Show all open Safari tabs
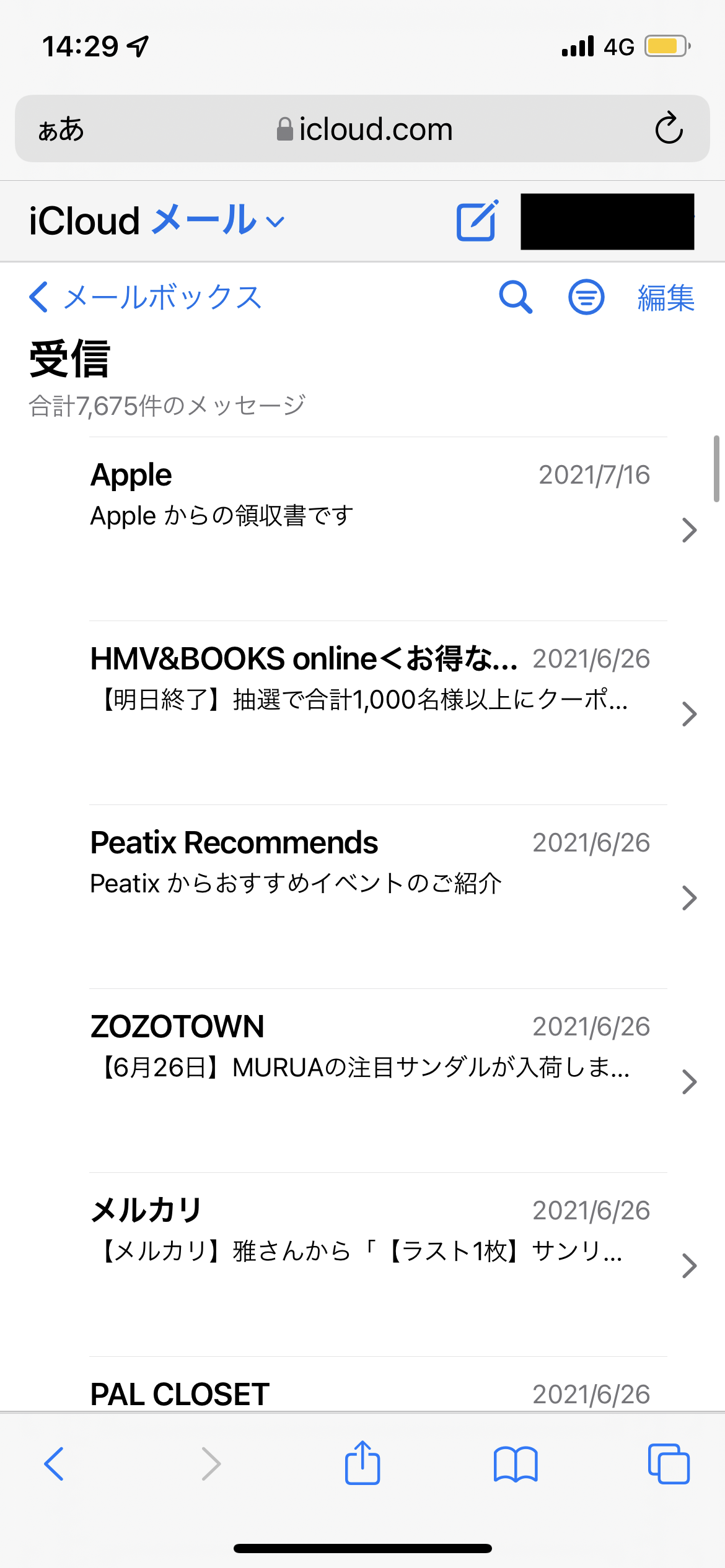 [x=669, y=1464]
